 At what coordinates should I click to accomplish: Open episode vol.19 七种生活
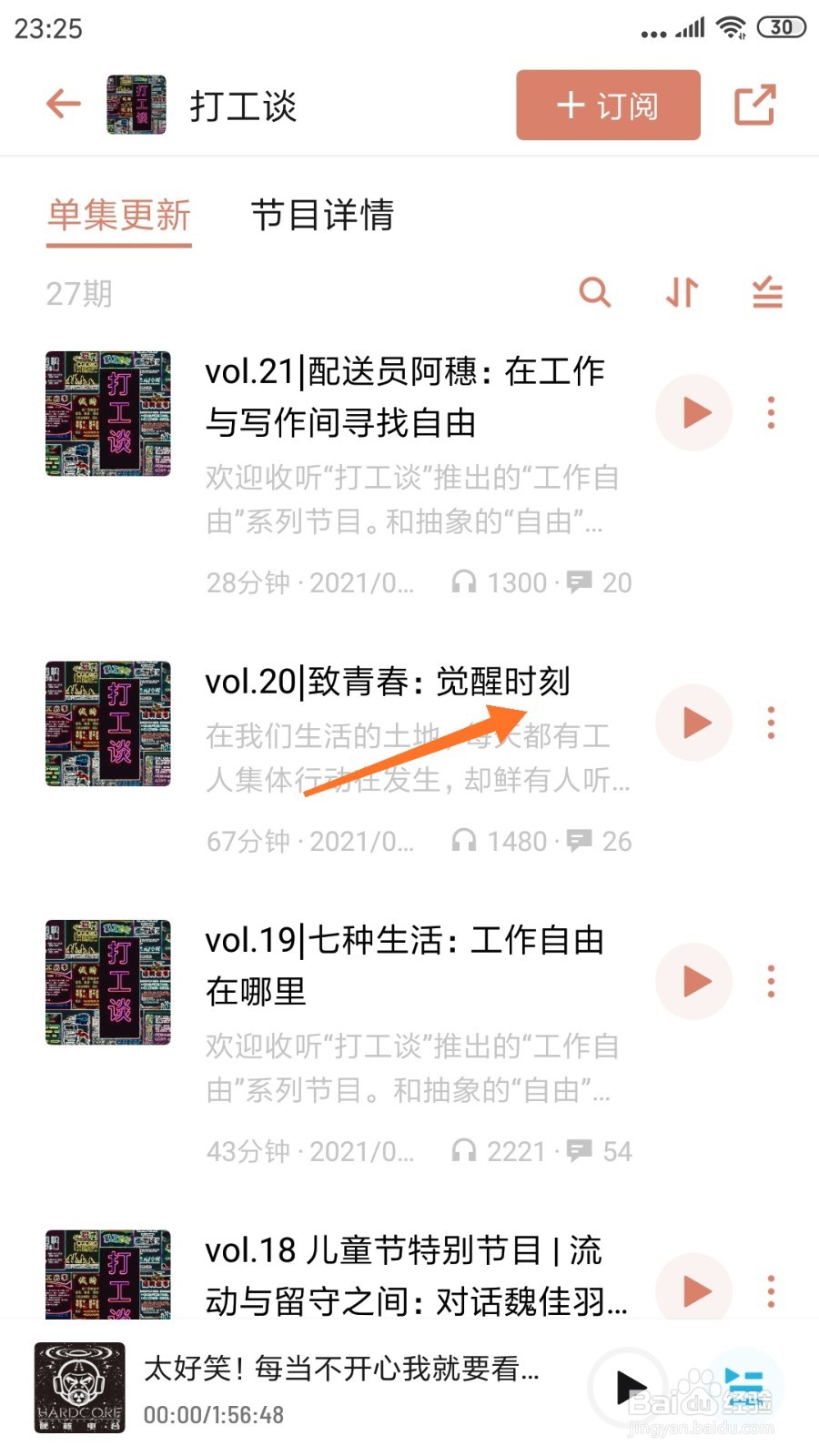point(404,965)
